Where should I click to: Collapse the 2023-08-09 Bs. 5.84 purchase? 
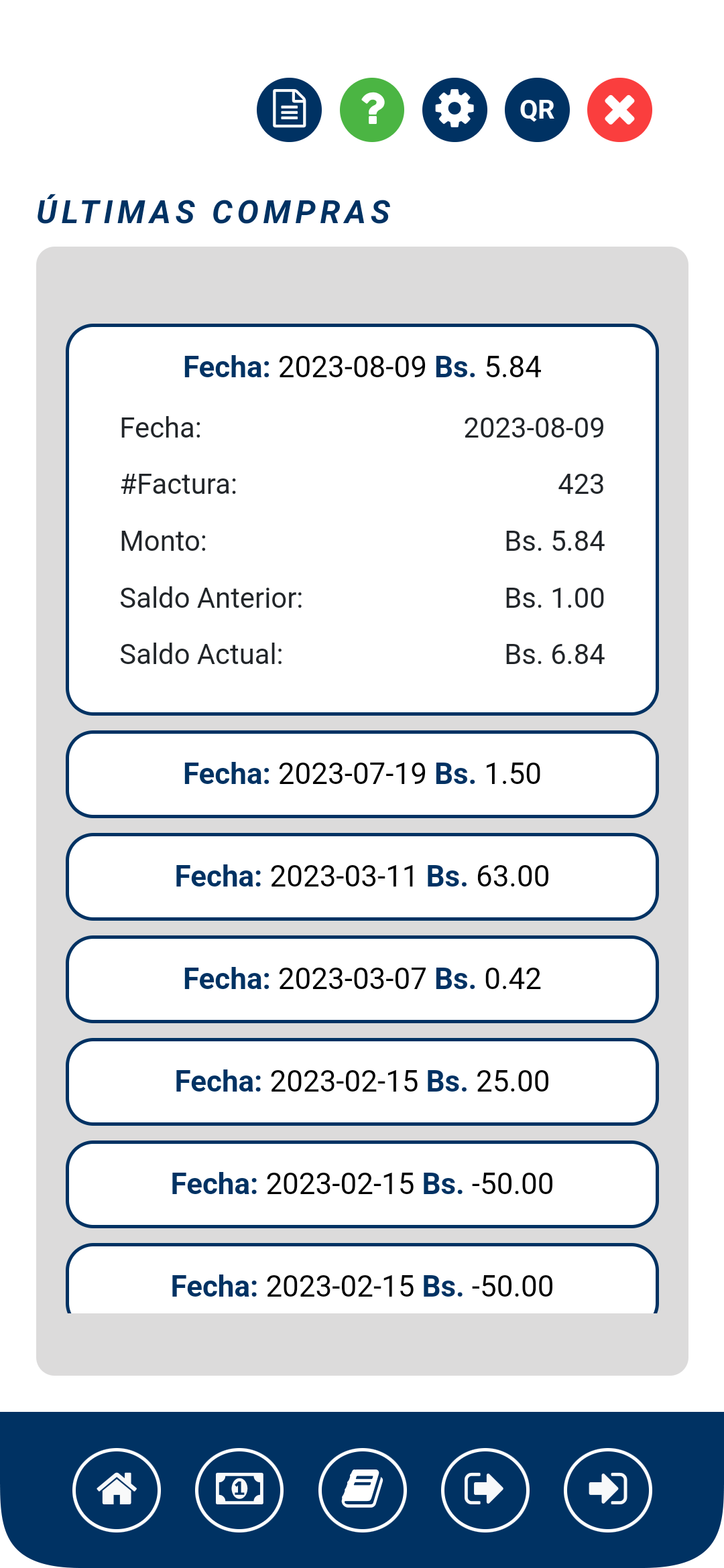[362, 367]
